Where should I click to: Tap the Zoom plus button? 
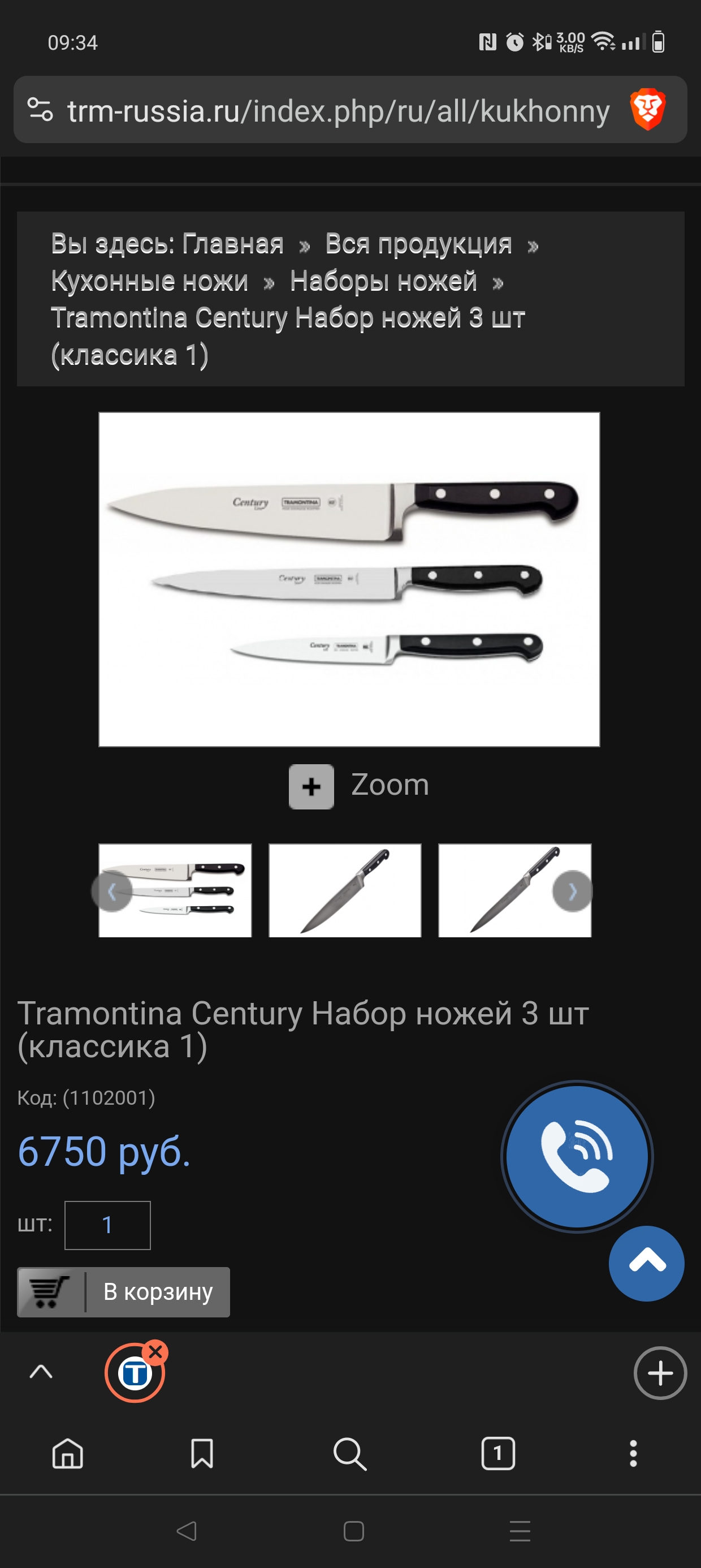[311, 786]
